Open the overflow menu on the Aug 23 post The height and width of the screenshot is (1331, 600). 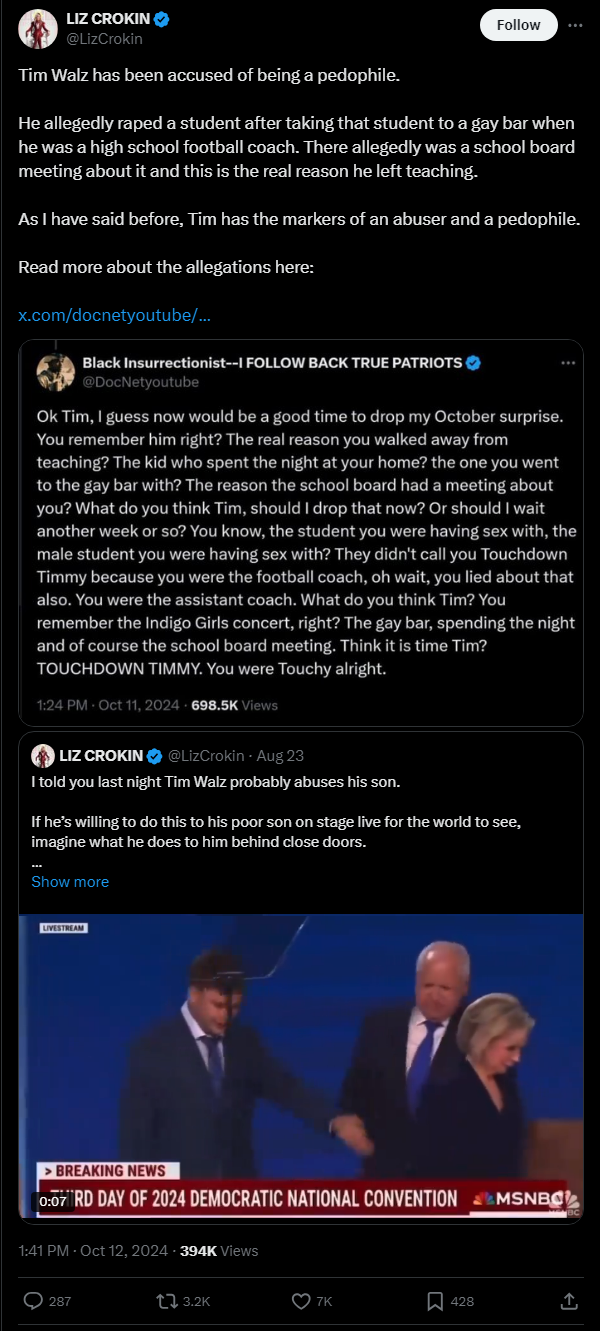[567, 755]
